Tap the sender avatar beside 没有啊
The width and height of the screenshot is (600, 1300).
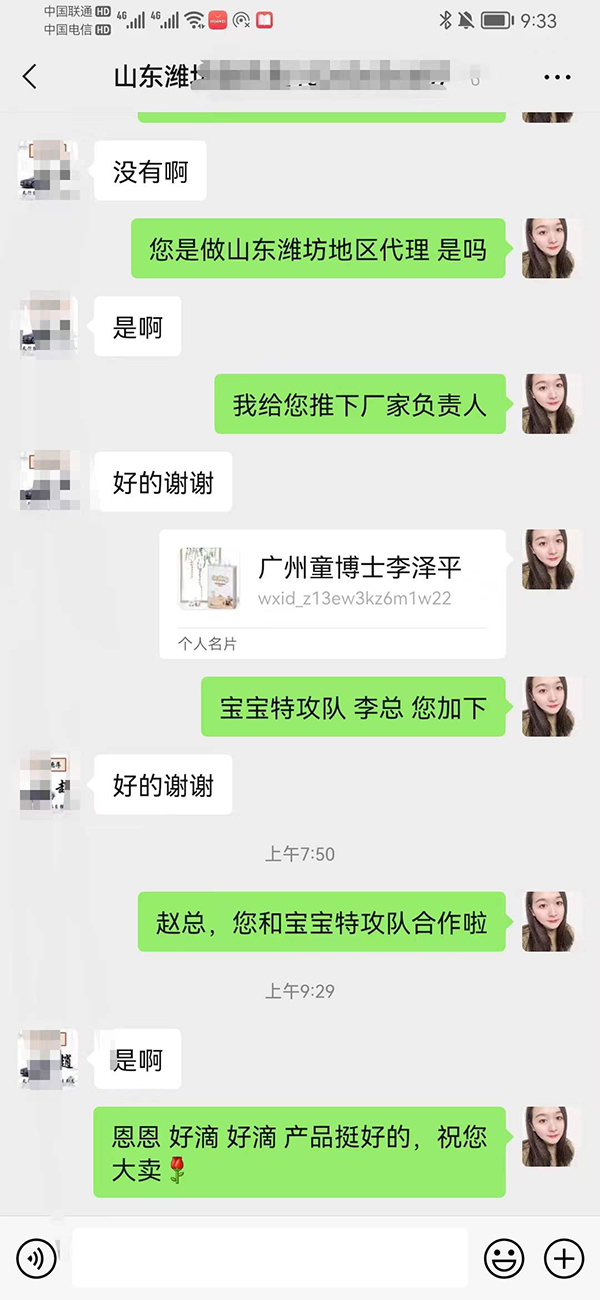point(48,170)
